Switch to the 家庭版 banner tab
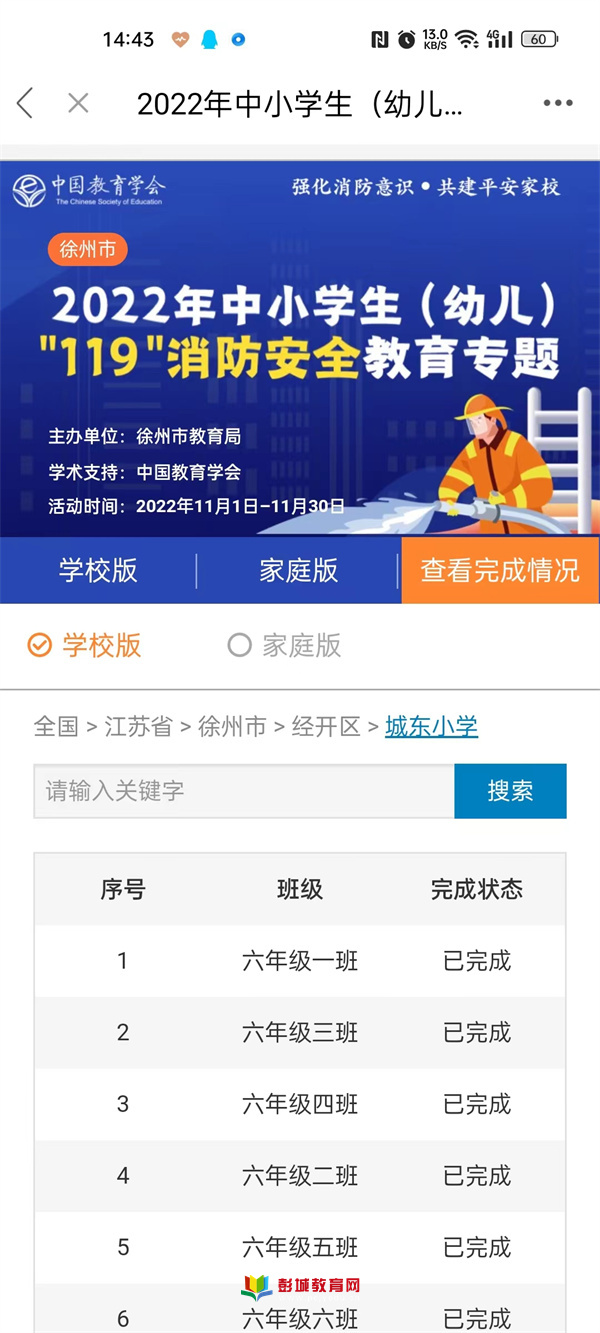Screen dimensions: 600x1333 298,571
